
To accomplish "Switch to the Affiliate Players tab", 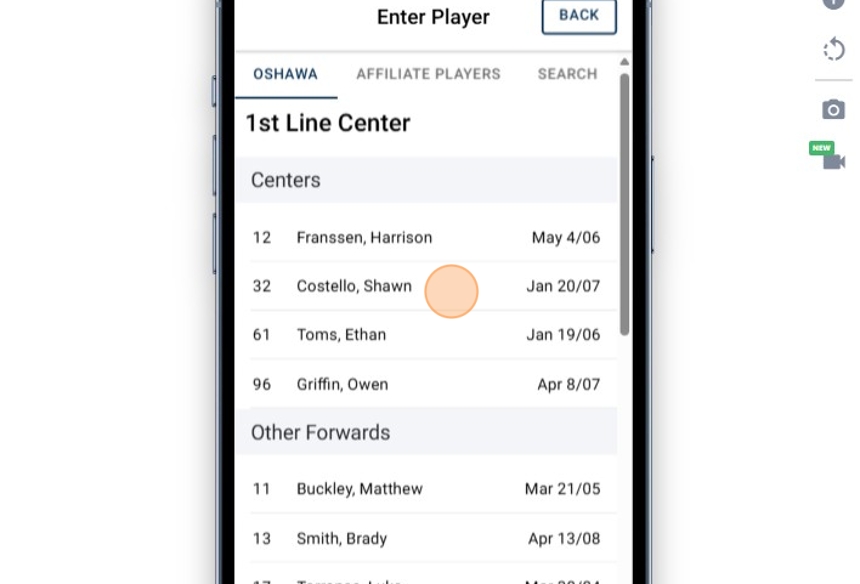I will [x=428, y=74].
